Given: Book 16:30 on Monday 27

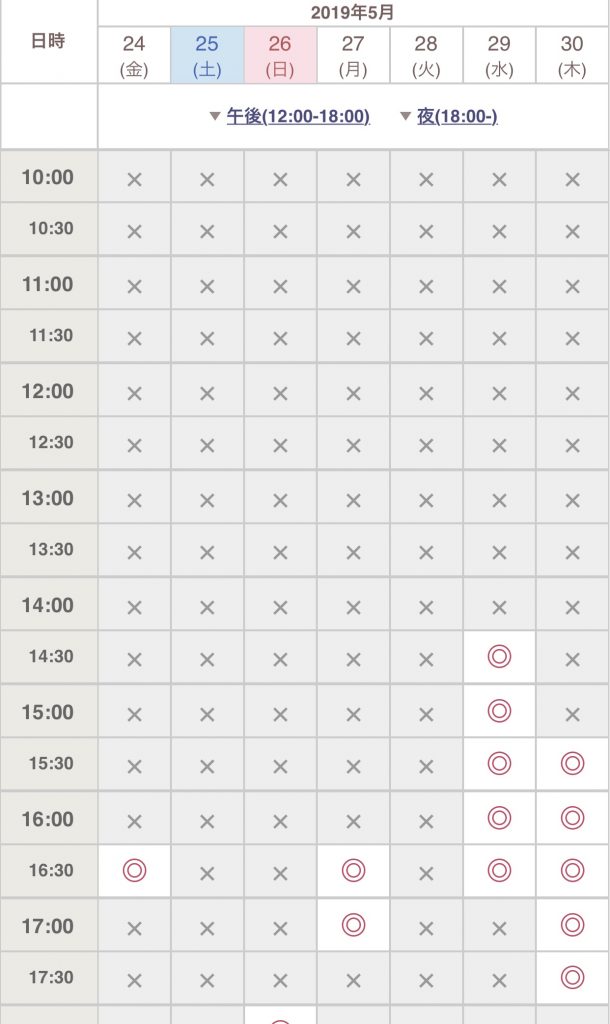Looking at the screenshot, I should coord(353,871).
